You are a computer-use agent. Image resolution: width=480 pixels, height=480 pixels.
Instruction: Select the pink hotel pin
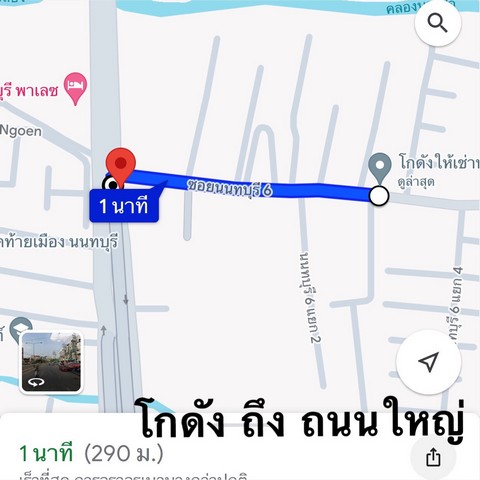pos(76,88)
